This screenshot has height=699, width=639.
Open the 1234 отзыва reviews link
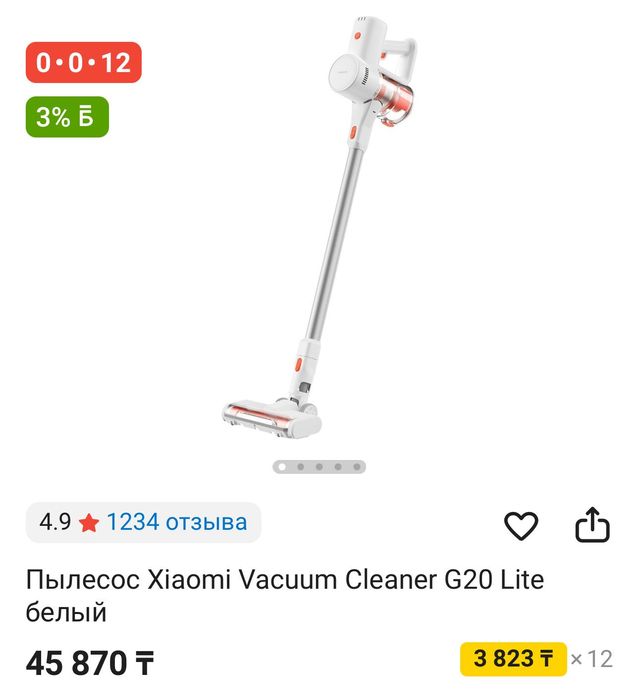(x=176, y=522)
